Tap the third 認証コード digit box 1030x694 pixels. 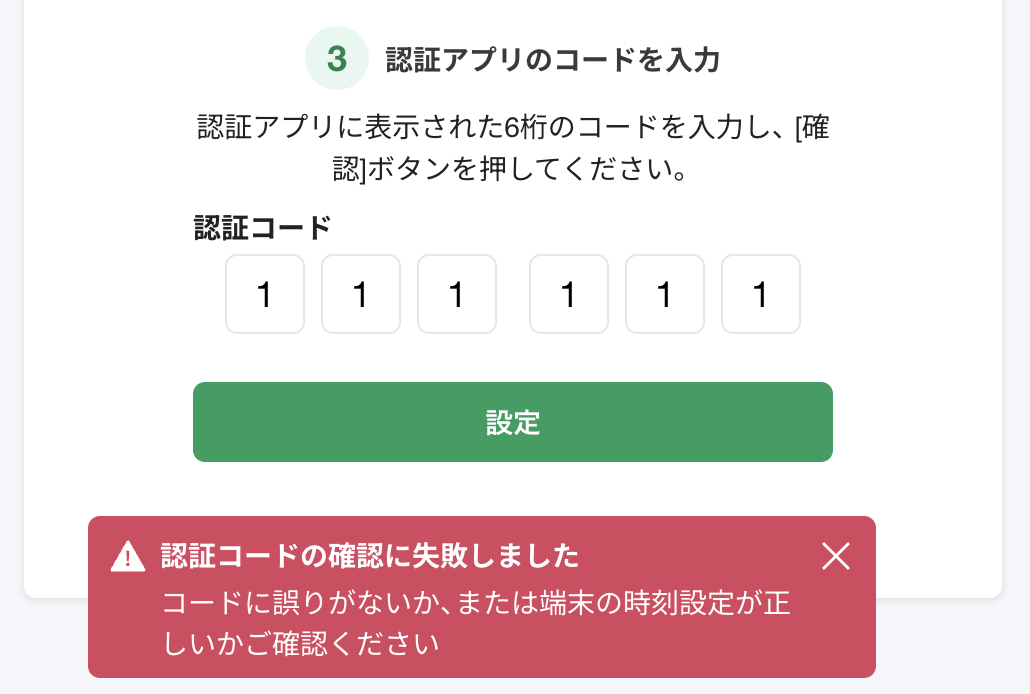pyautogui.click(x=457, y=294)
